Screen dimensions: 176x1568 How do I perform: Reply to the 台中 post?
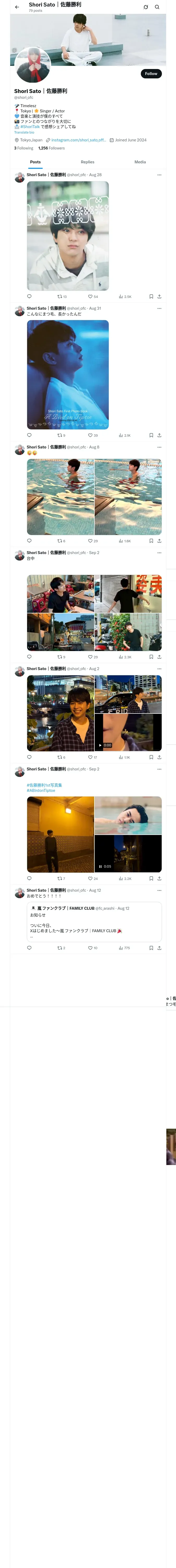(29, 657)
